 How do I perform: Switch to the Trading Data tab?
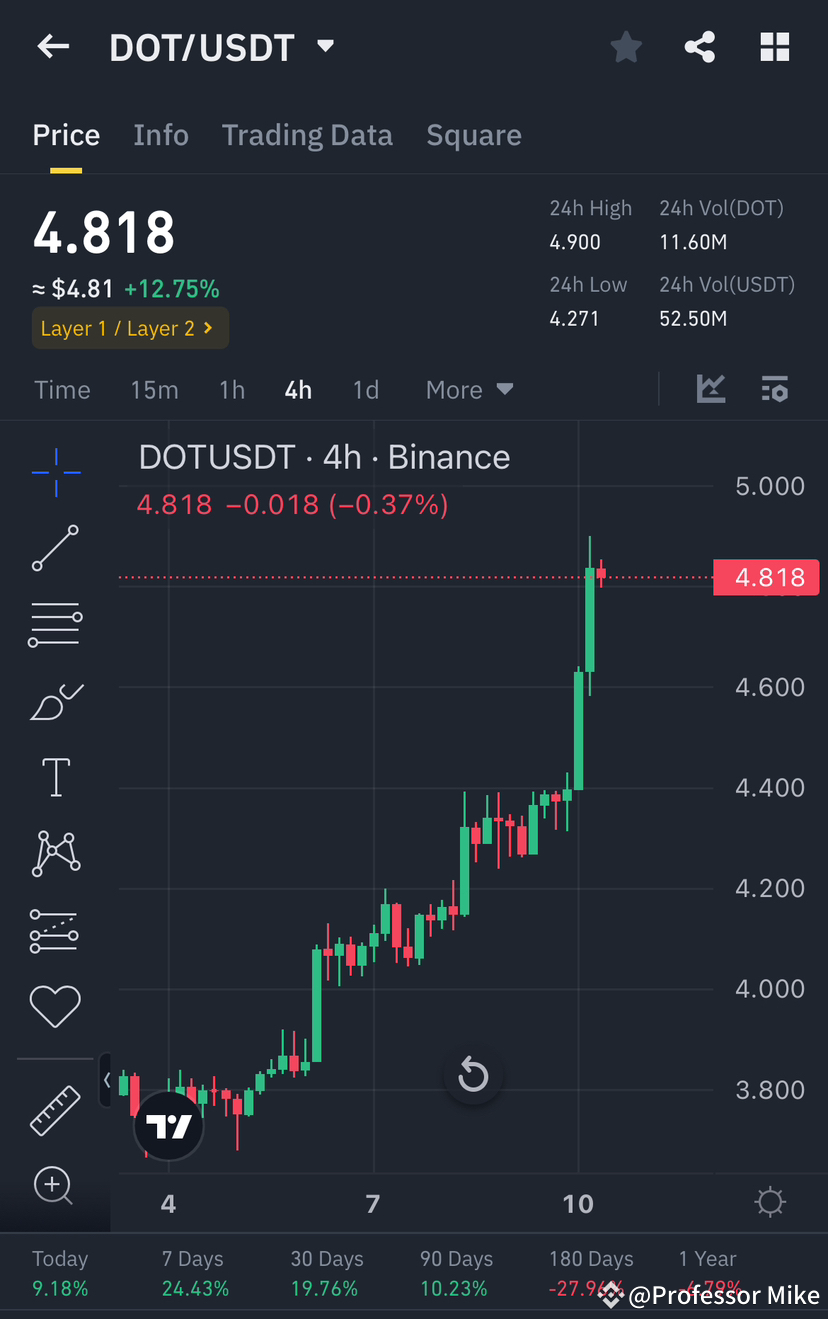(x=307, y=134)
